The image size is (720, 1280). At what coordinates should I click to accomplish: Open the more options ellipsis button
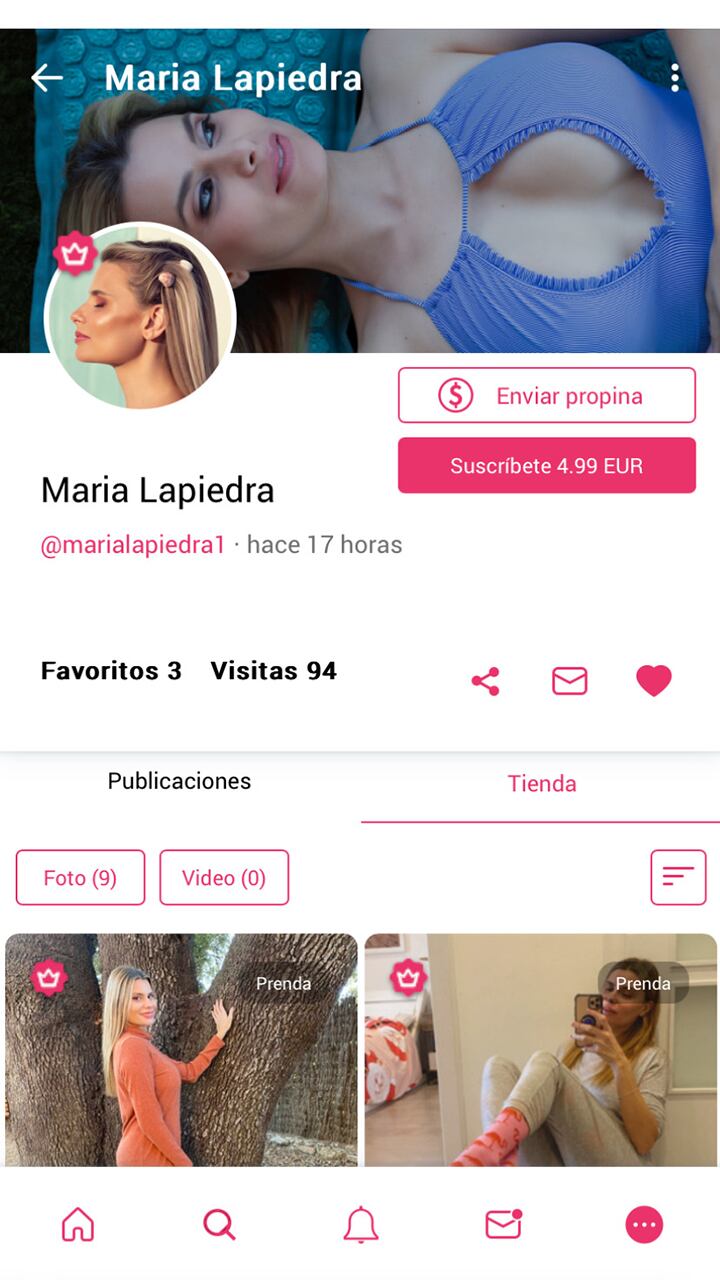click(644, 1223)
